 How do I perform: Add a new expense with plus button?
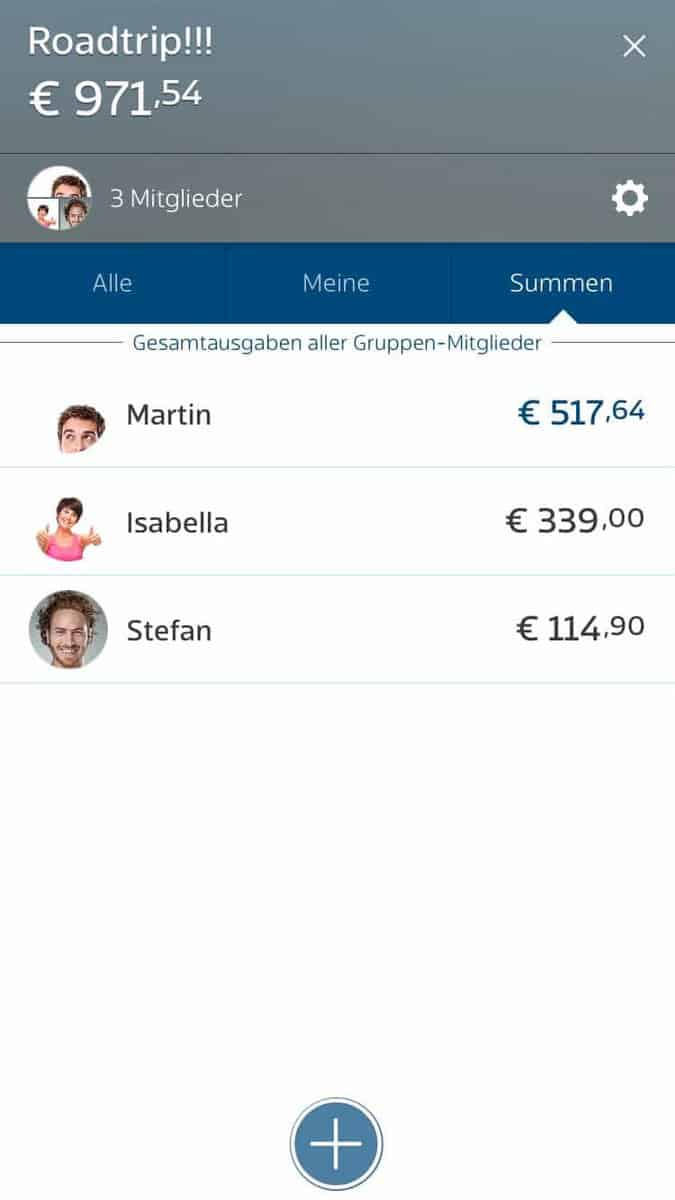point(337,1143)
